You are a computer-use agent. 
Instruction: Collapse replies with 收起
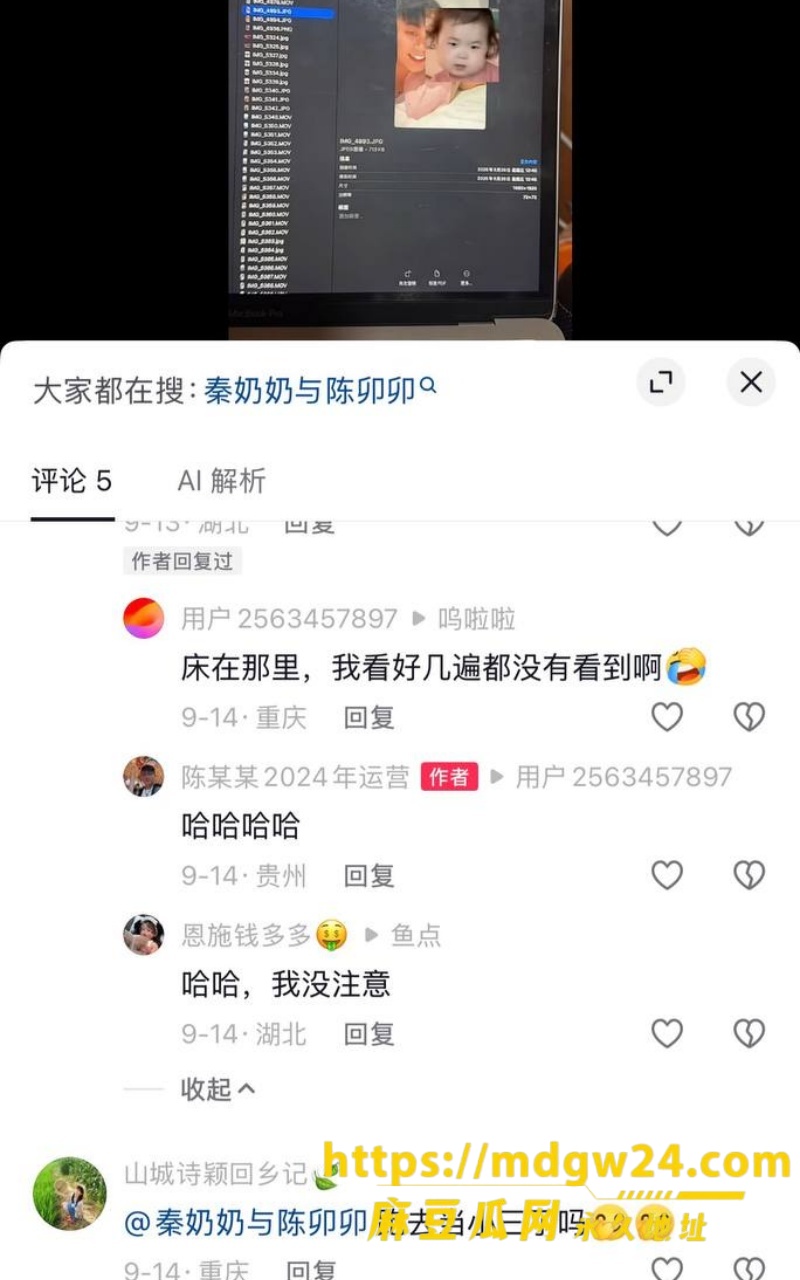click(x=218, y=1089)
